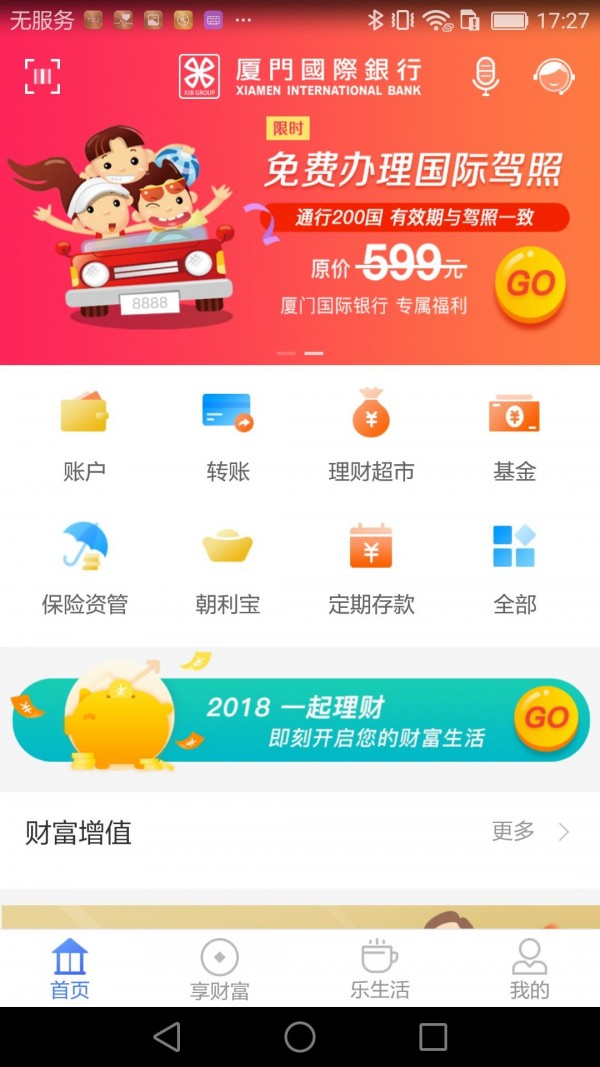
Task: Open 保险资管 insurance asset management
Action: click(84, 569)
